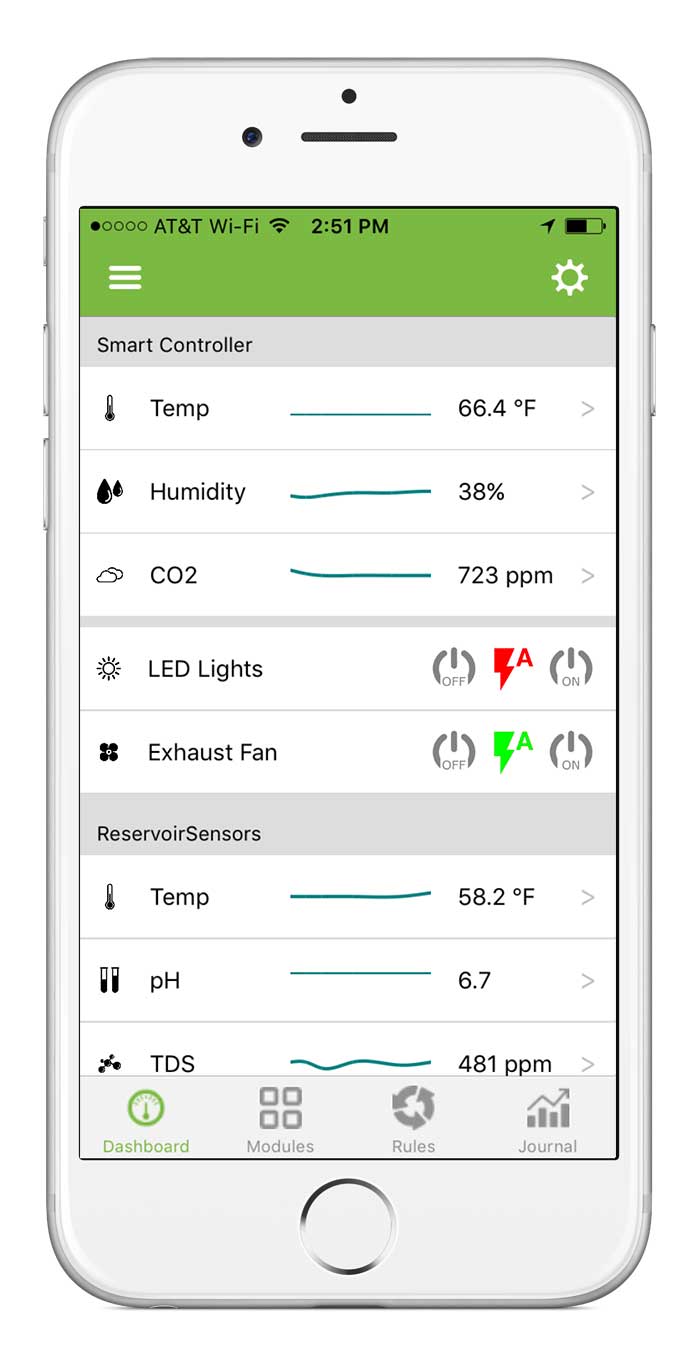Select the Dashboard tab
Screen dimensions: 690x1356
(x=146, y=1120)
